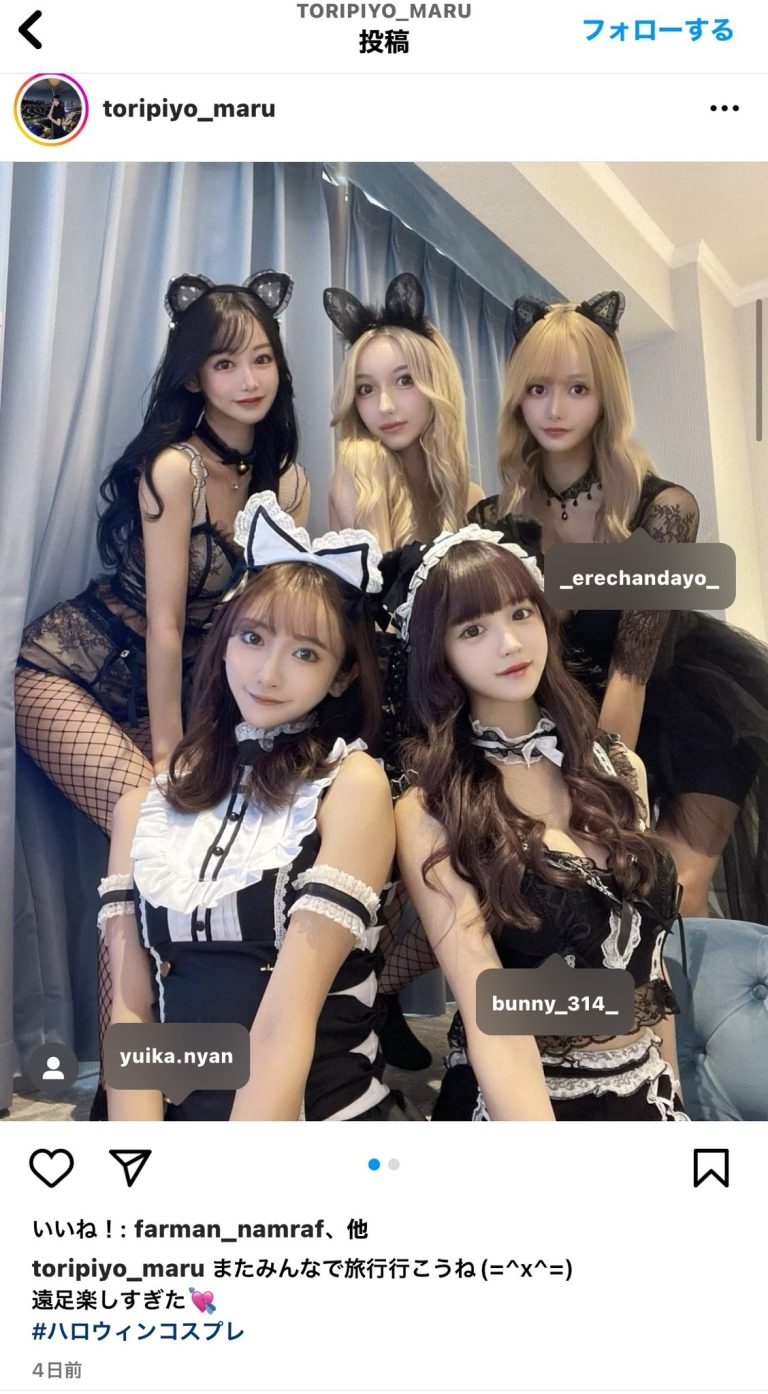Share the post via the paper plane icon
The width and height of the screenshot is (768, 1394).
pyautogui.click(x=130, y=1167)
